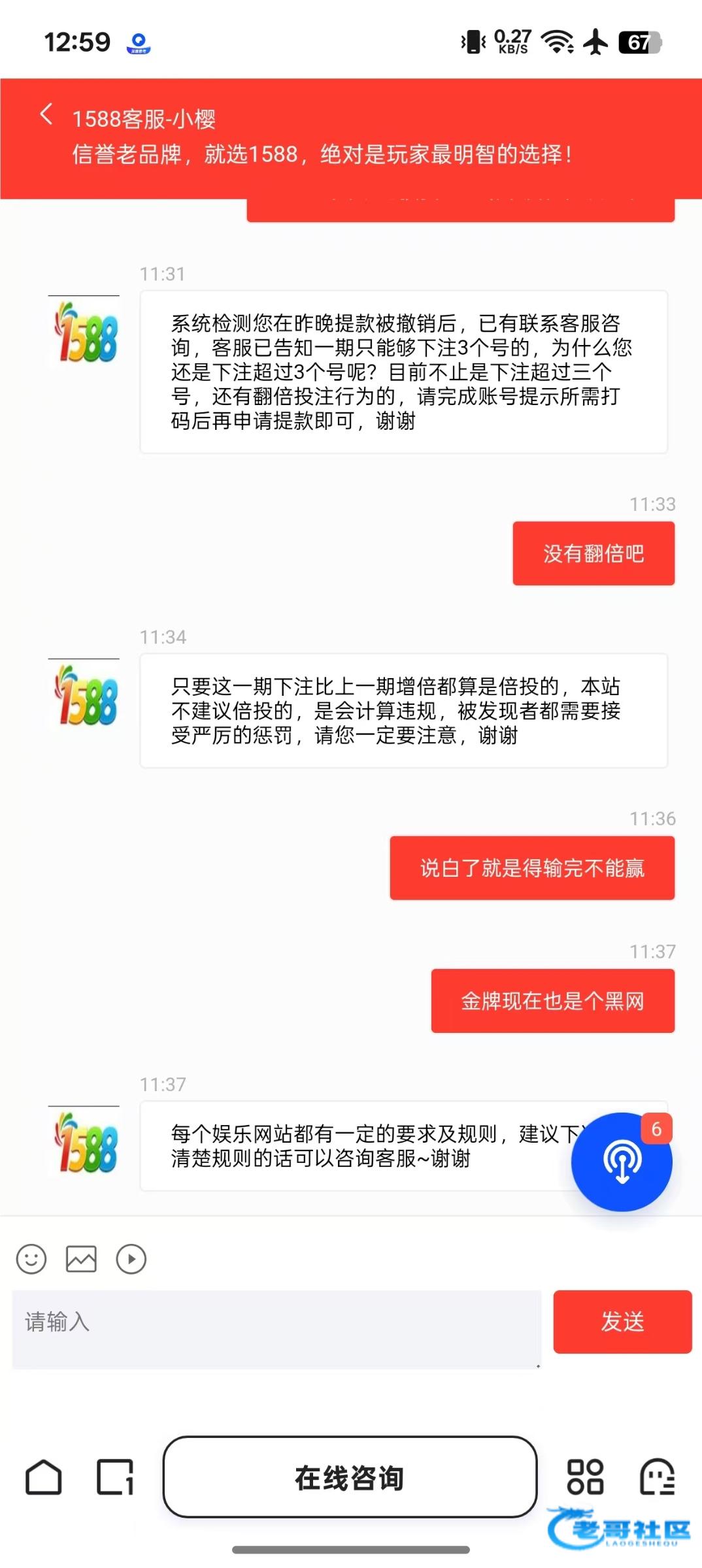Tap the ghost icon in the bottom bar
This screenshot has width=702, height=1568.
click(x=657, y=1477)
